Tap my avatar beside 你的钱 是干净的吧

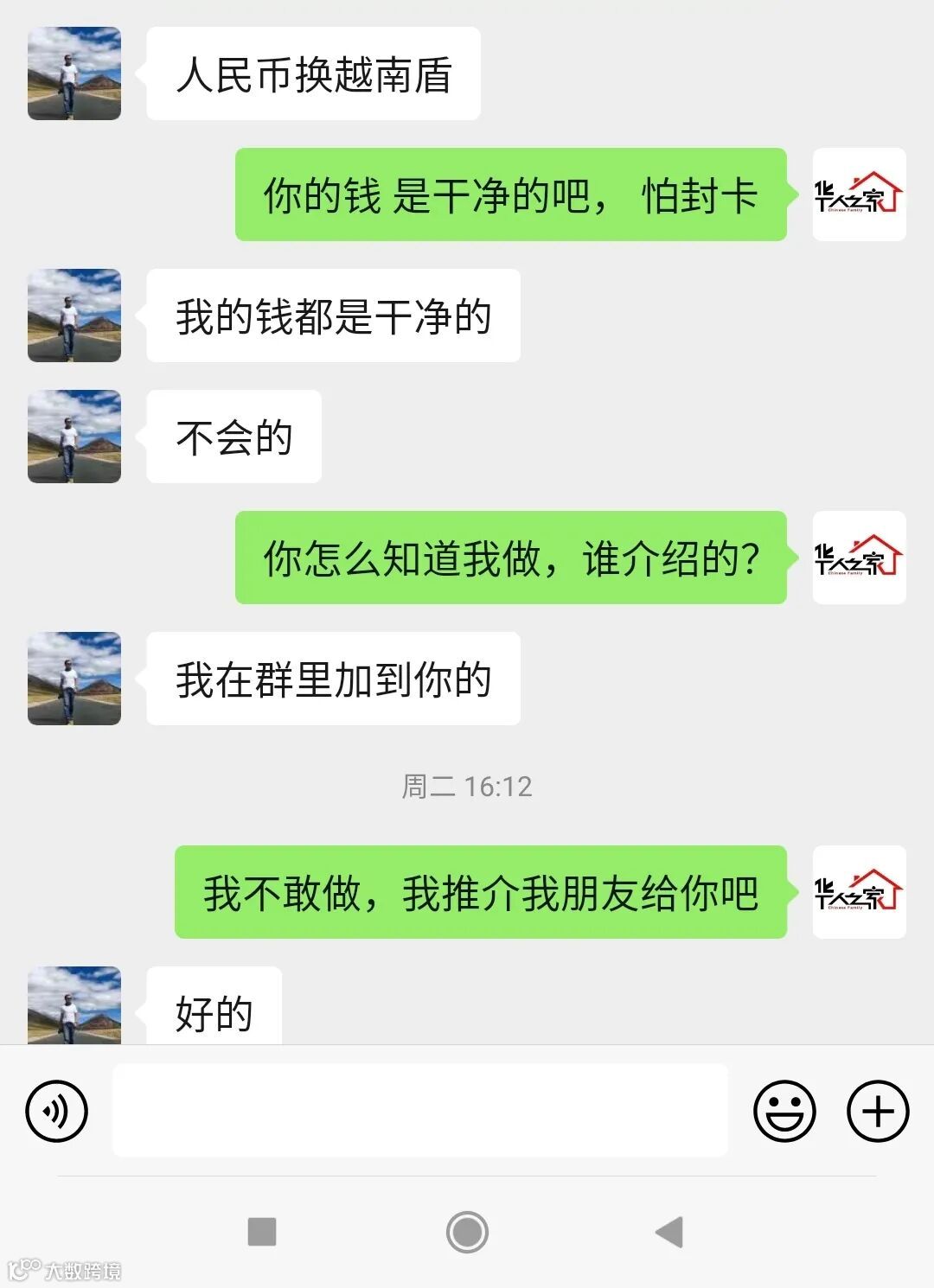859,194
